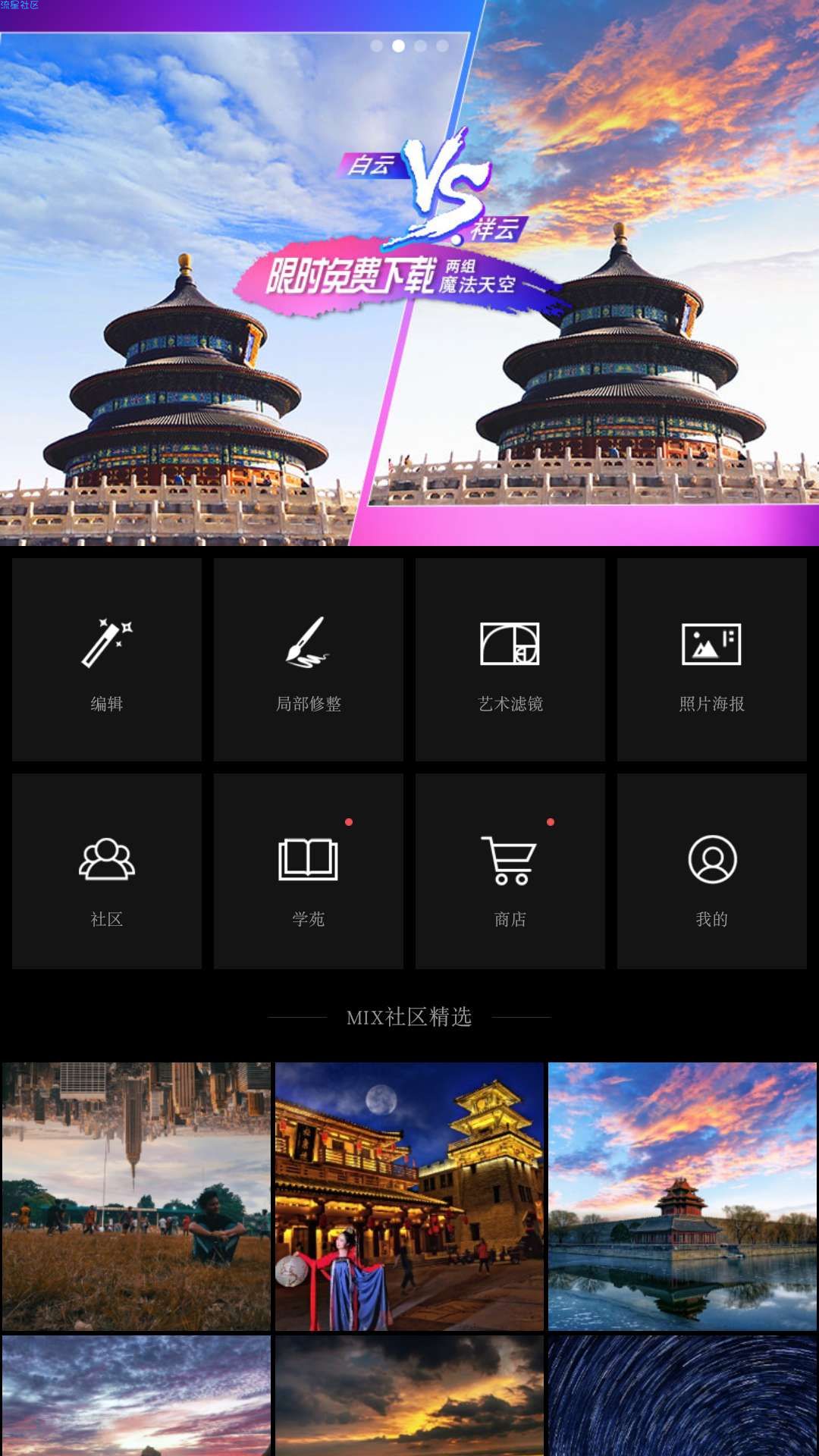Open the 编辑 editing tool
Screen dimensions: 819x1456
tap(107, 660)
